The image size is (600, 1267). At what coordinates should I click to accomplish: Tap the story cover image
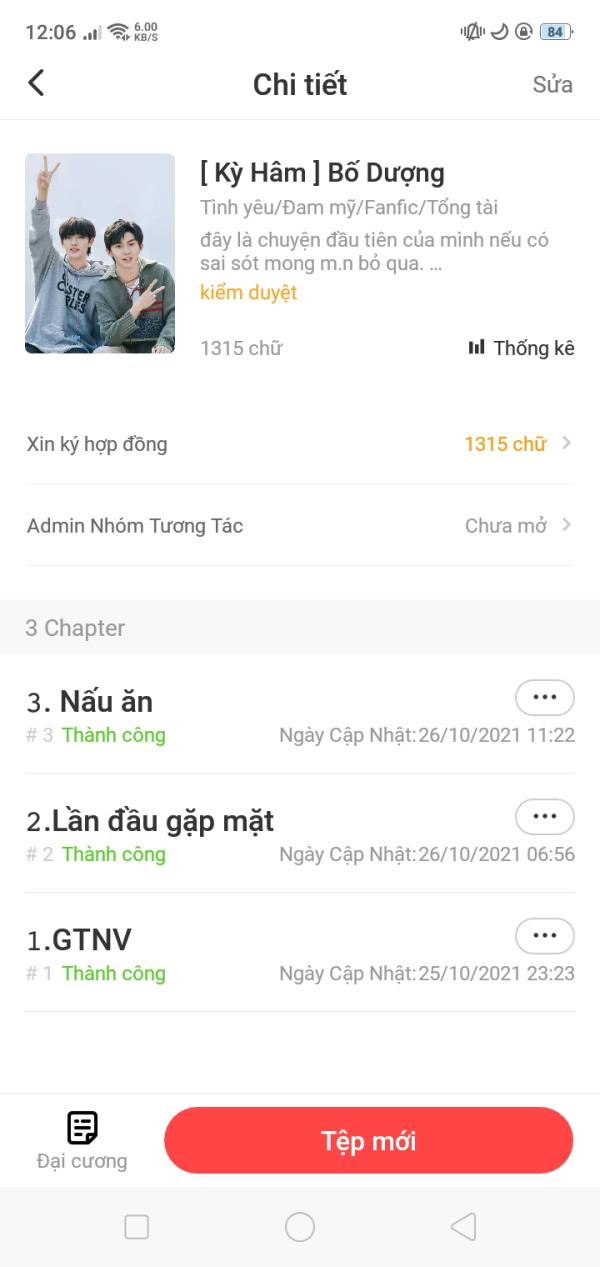[100, 253]
